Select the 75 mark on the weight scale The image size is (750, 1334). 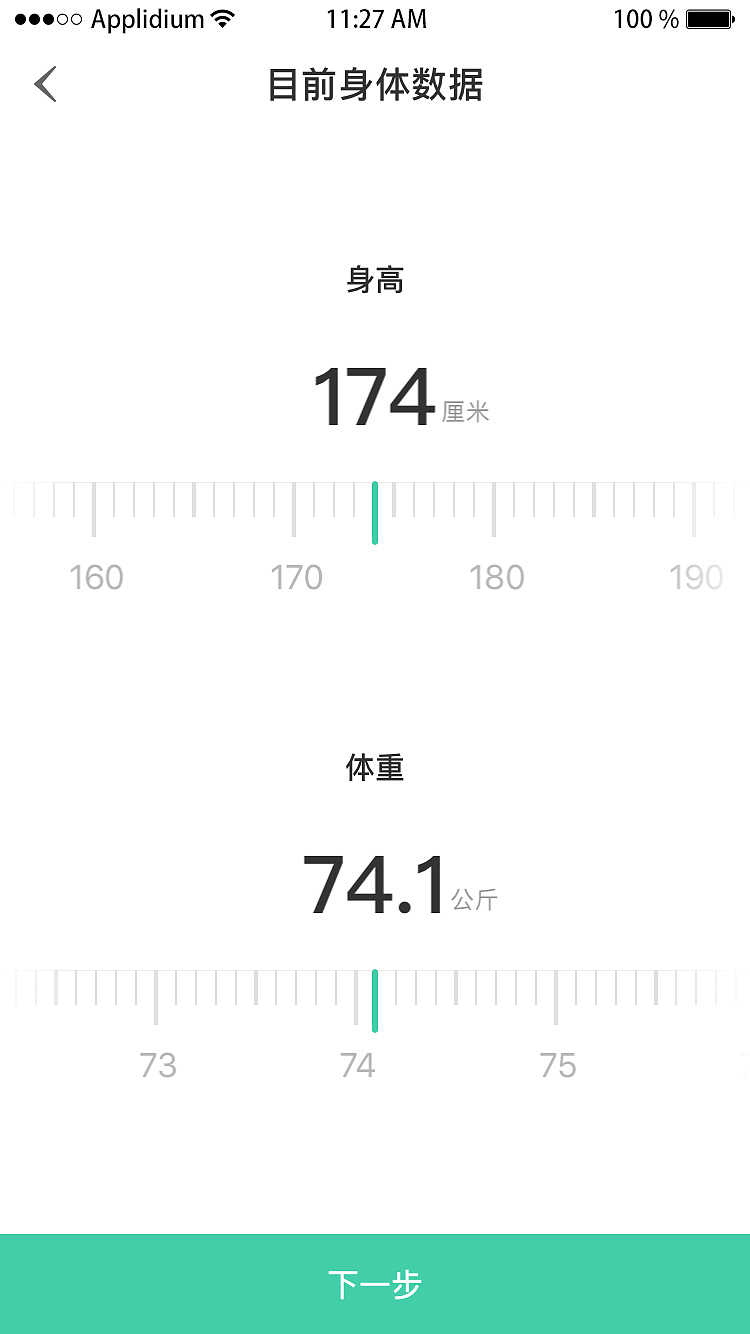point(559,1066)
